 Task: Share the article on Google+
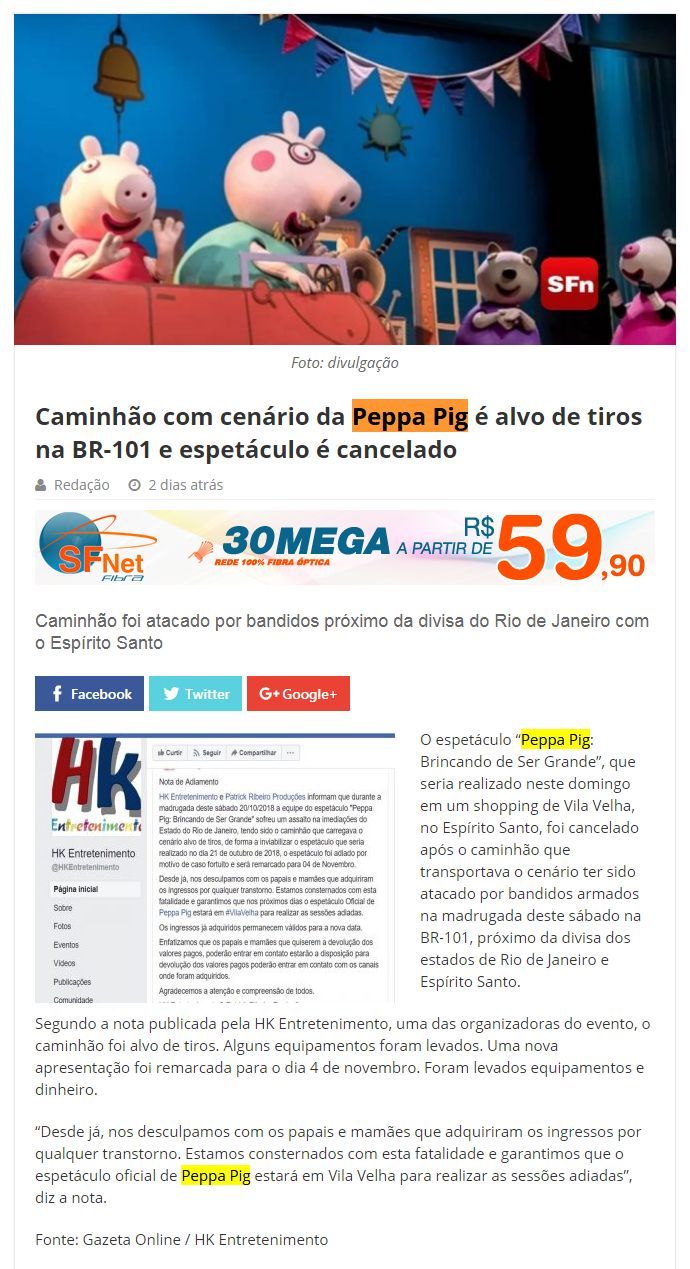(298, 694)
